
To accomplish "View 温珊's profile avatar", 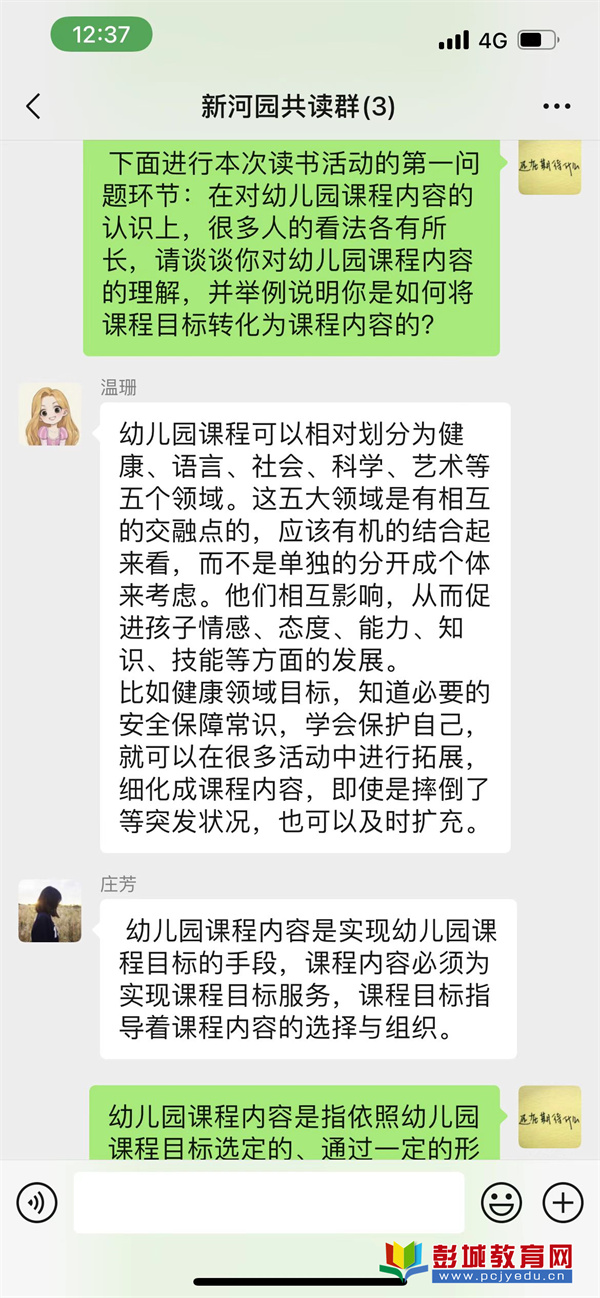I will [50, 414].
